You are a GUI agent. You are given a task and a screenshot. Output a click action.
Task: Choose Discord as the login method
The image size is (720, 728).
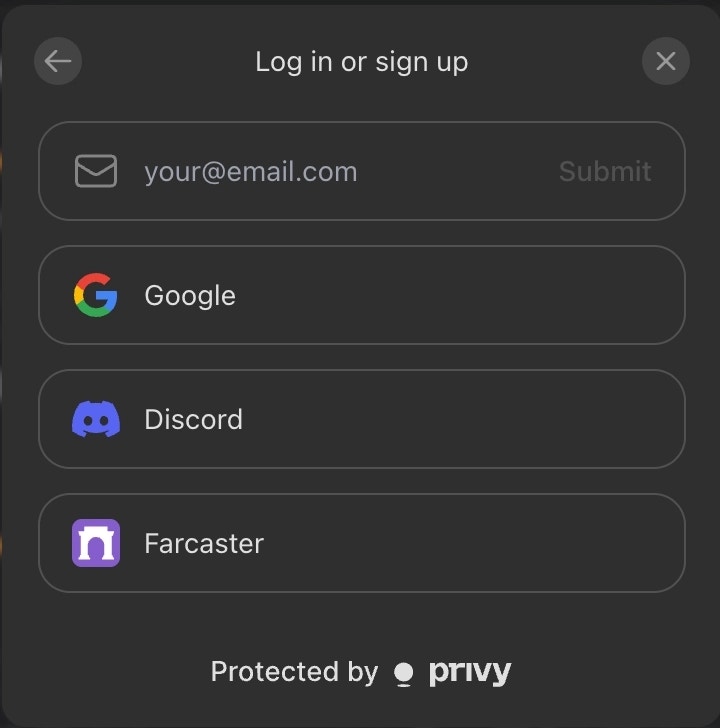(361, 419)
